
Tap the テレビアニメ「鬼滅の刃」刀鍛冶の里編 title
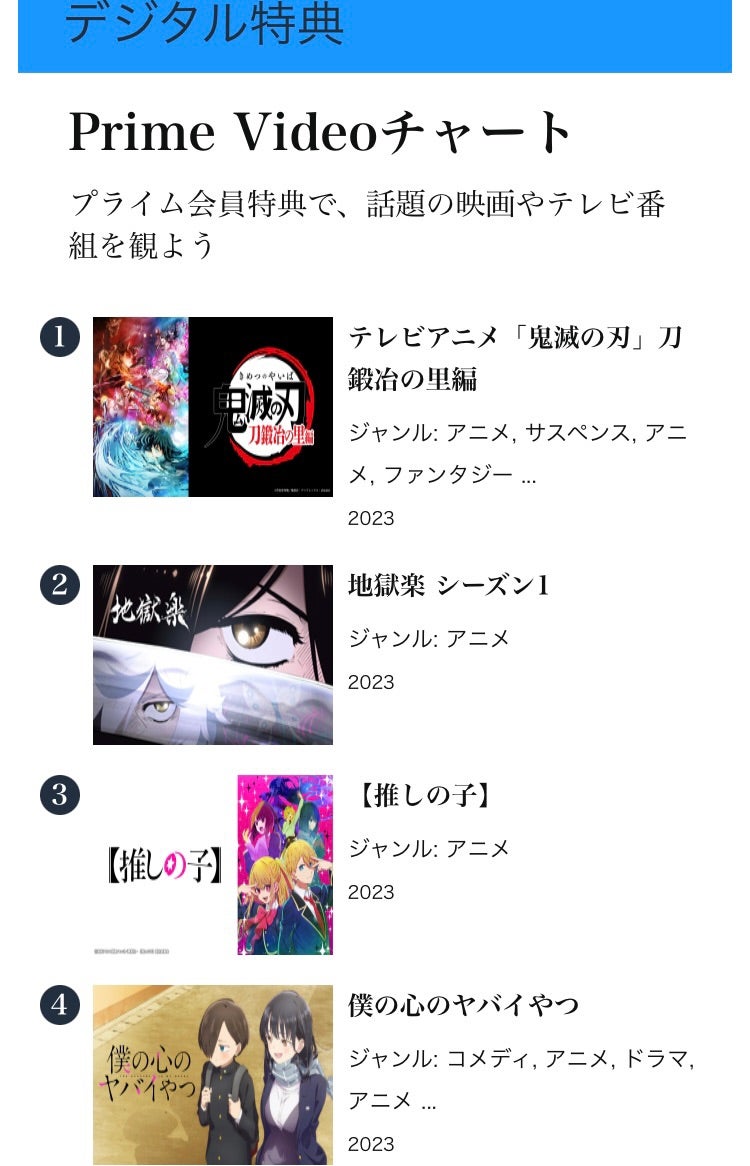(515, 358)
